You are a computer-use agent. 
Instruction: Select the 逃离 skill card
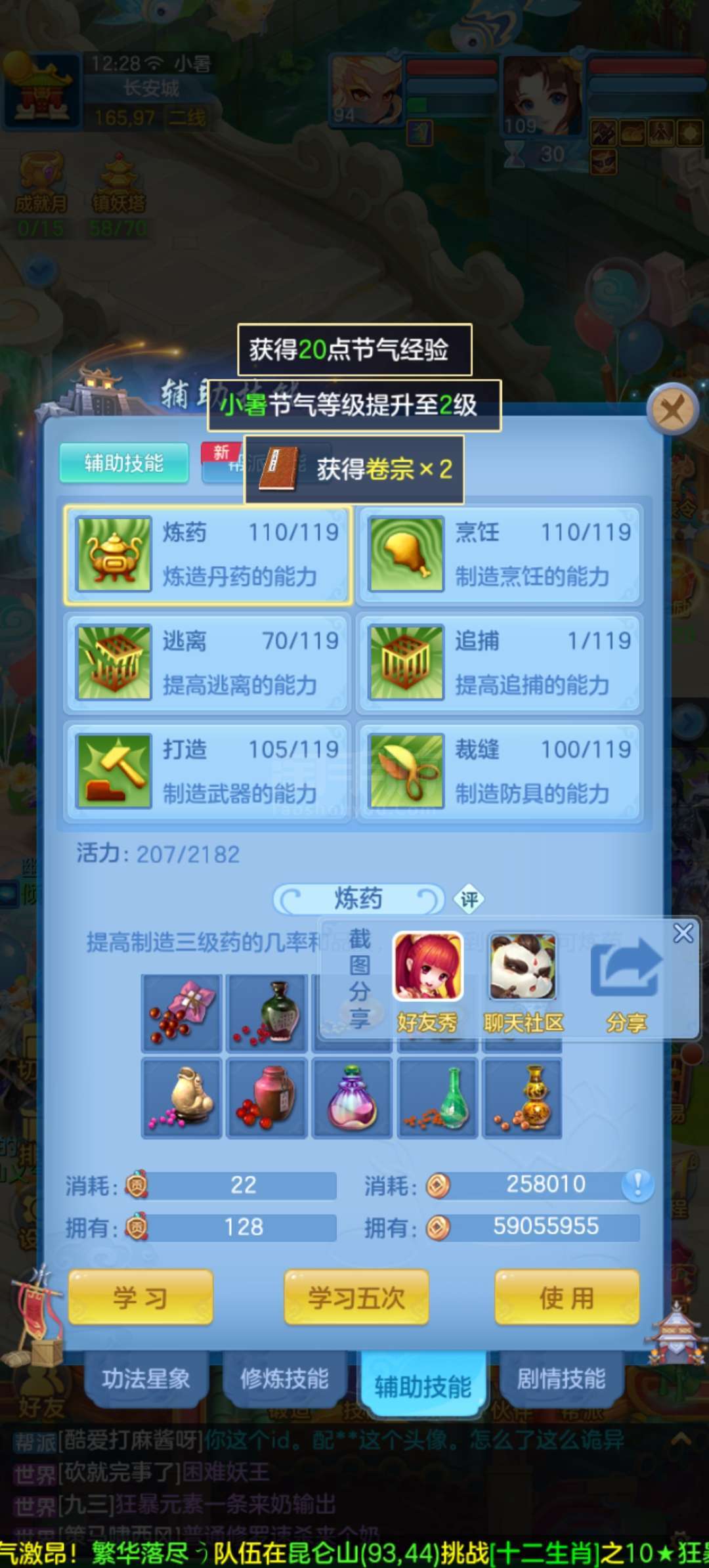(208, 663)
